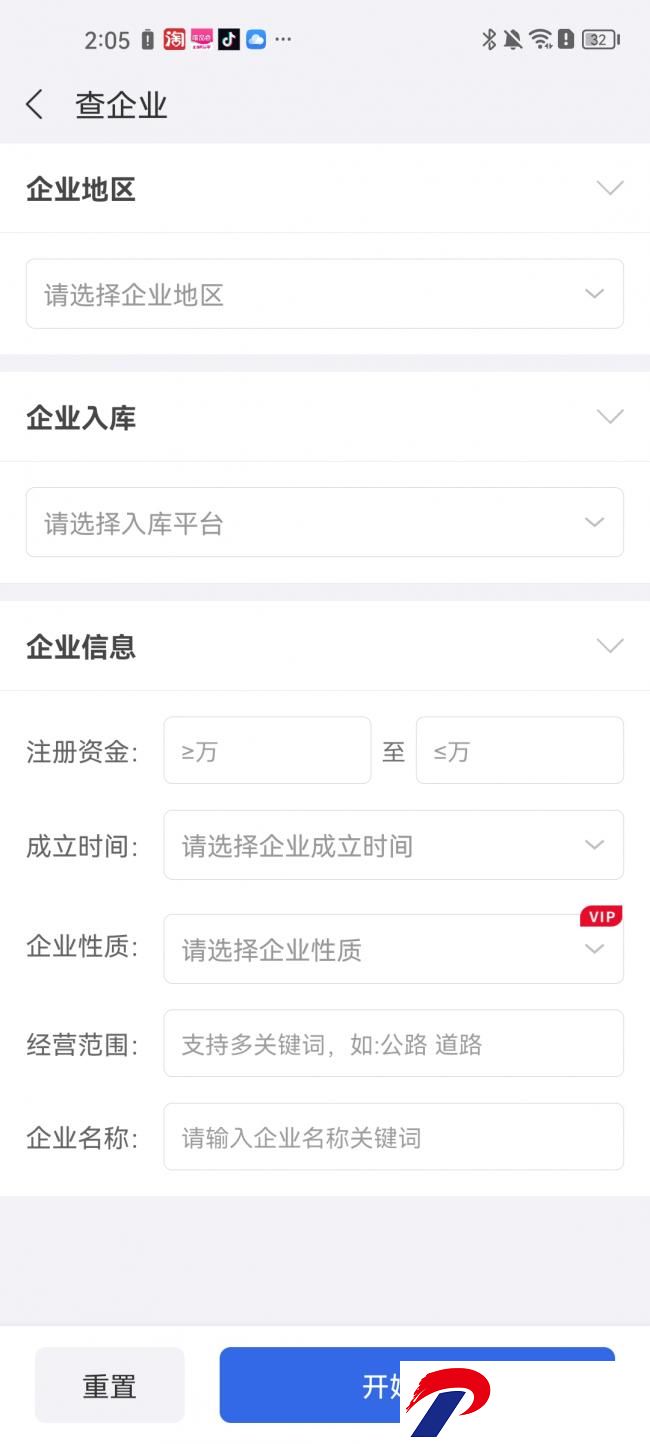Open the 企业性质 dropdown
The image size is (650, 1444).
coord(394,949)
